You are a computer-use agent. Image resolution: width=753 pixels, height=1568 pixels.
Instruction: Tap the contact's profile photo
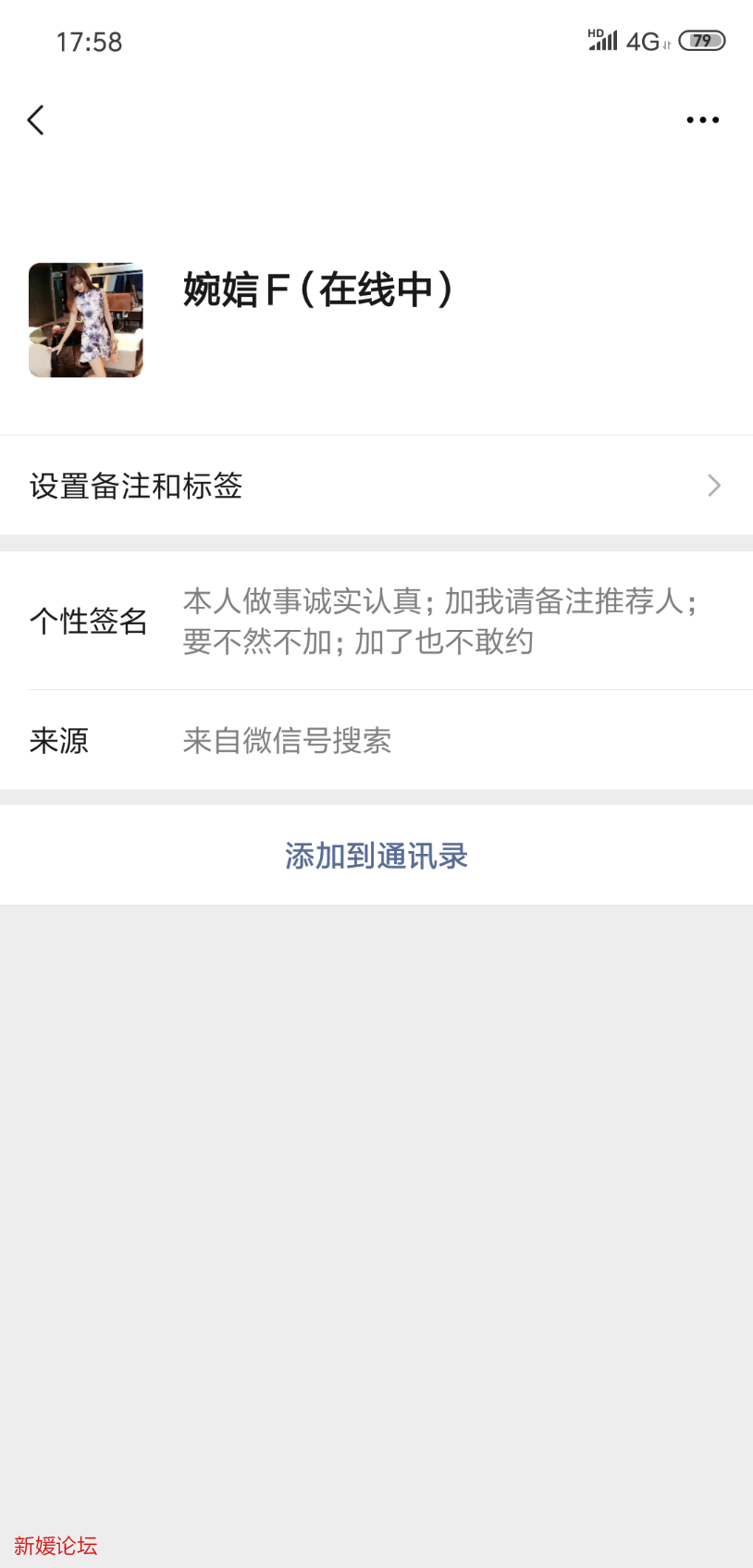[85, 319]
